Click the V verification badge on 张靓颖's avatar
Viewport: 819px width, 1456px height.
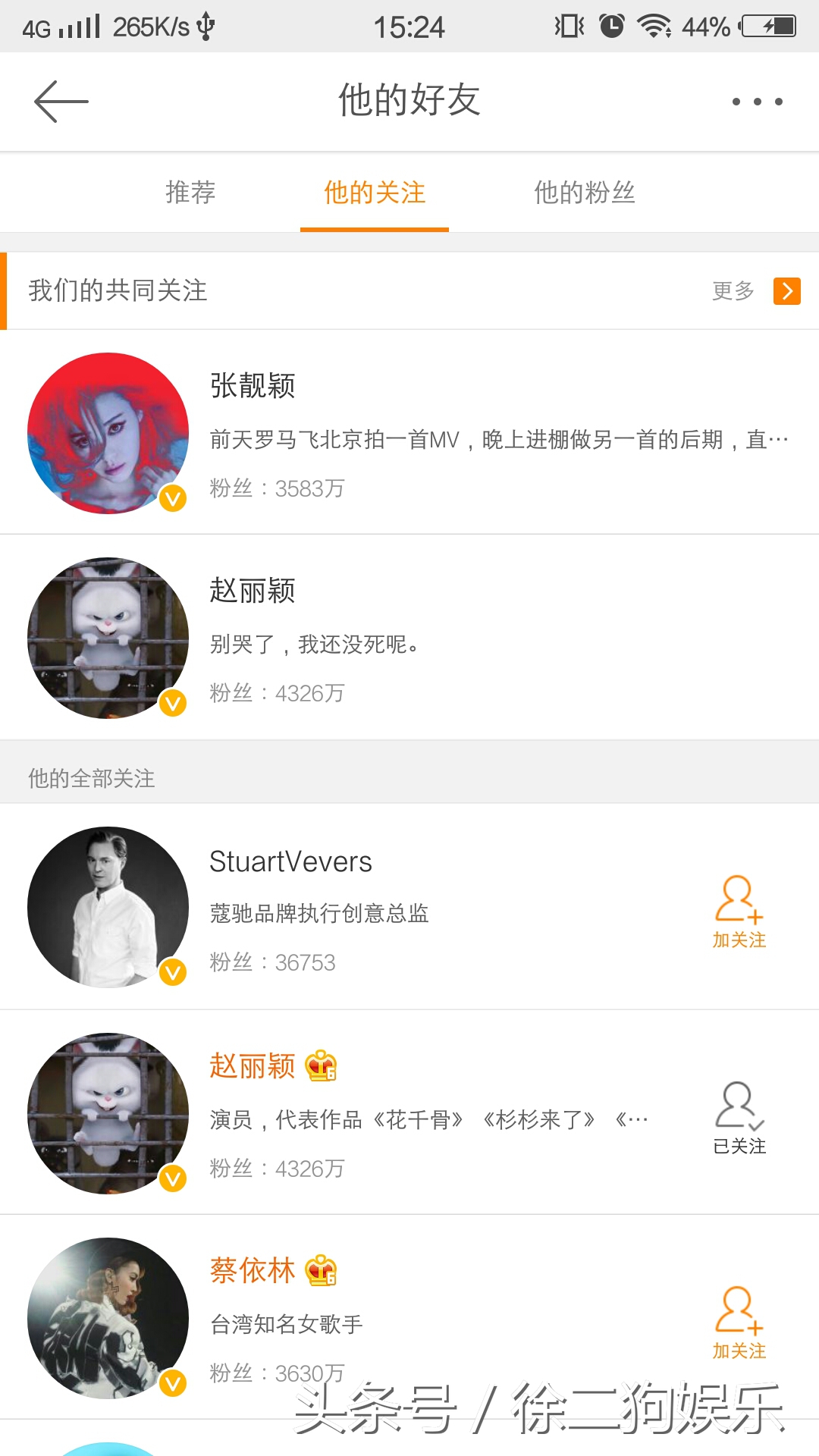coord(173,499)
